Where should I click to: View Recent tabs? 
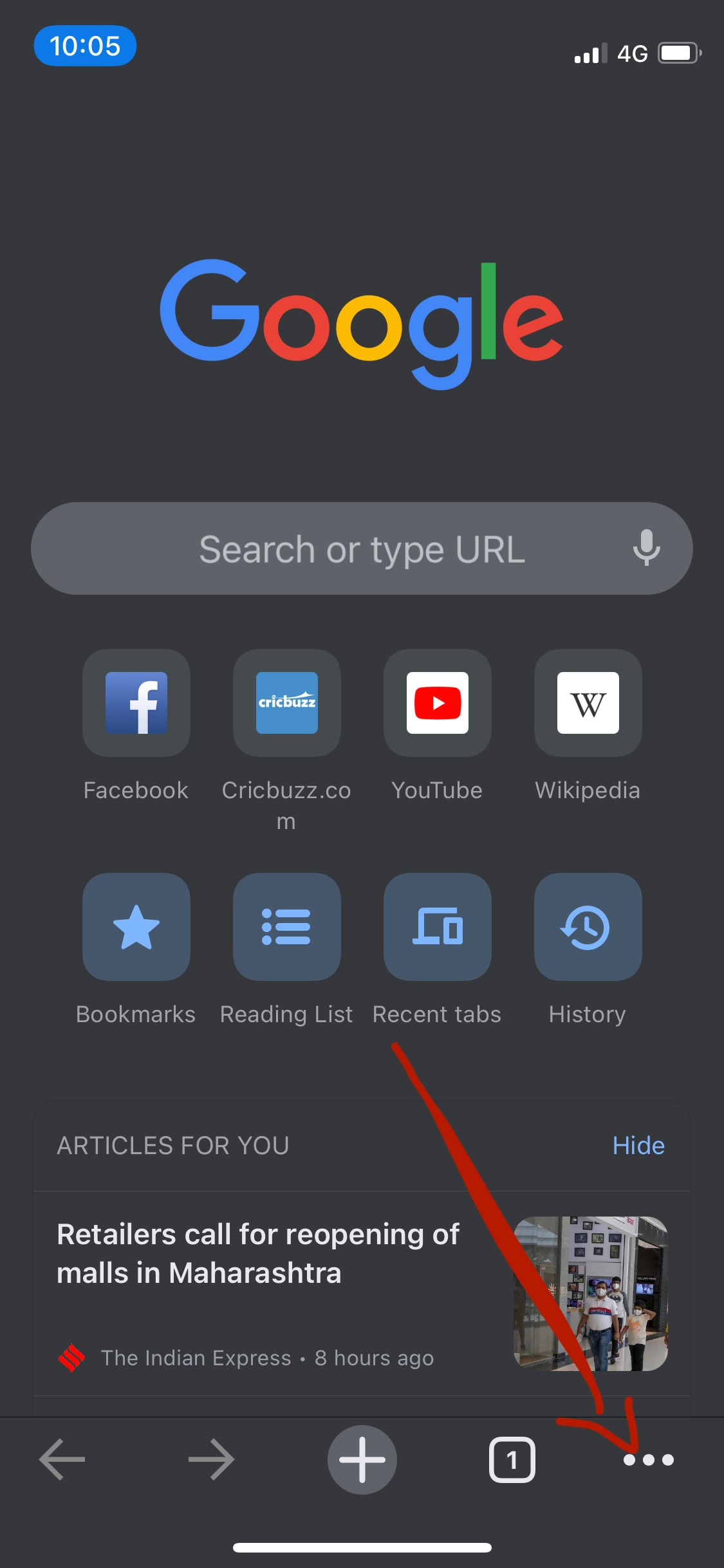point(438,927)
